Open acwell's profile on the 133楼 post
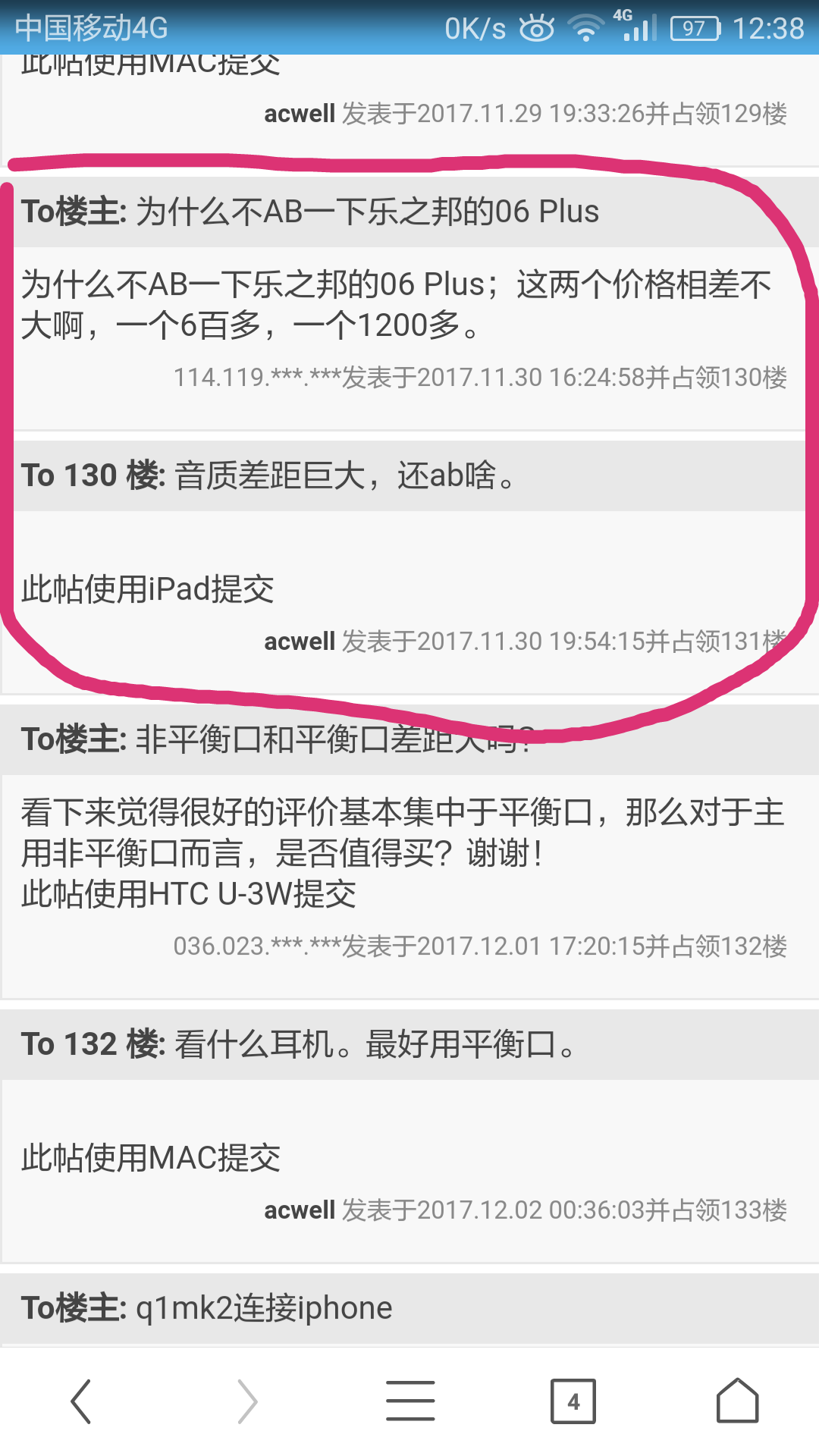This screenshot has width=819, height=1456. (x=299, y=1210)
